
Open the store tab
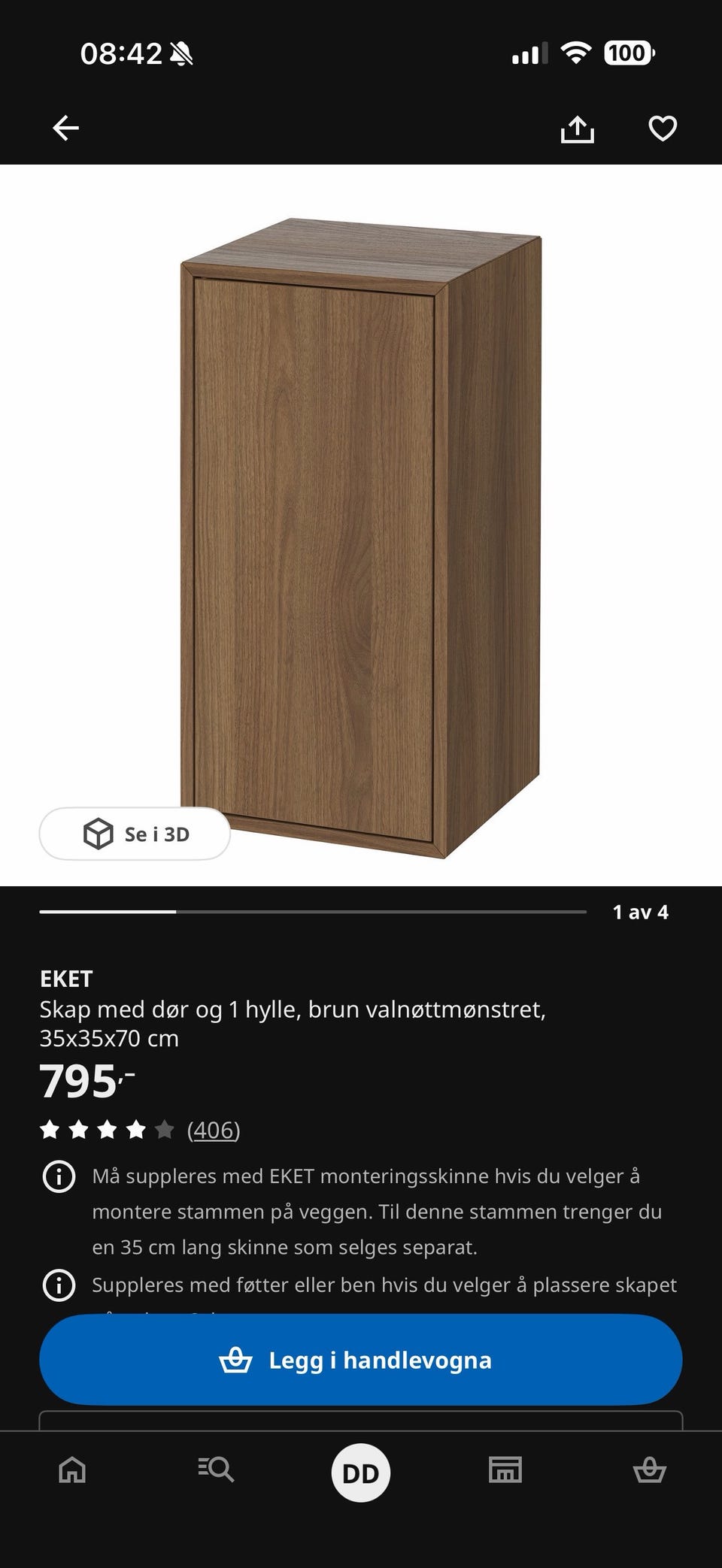505,1470
